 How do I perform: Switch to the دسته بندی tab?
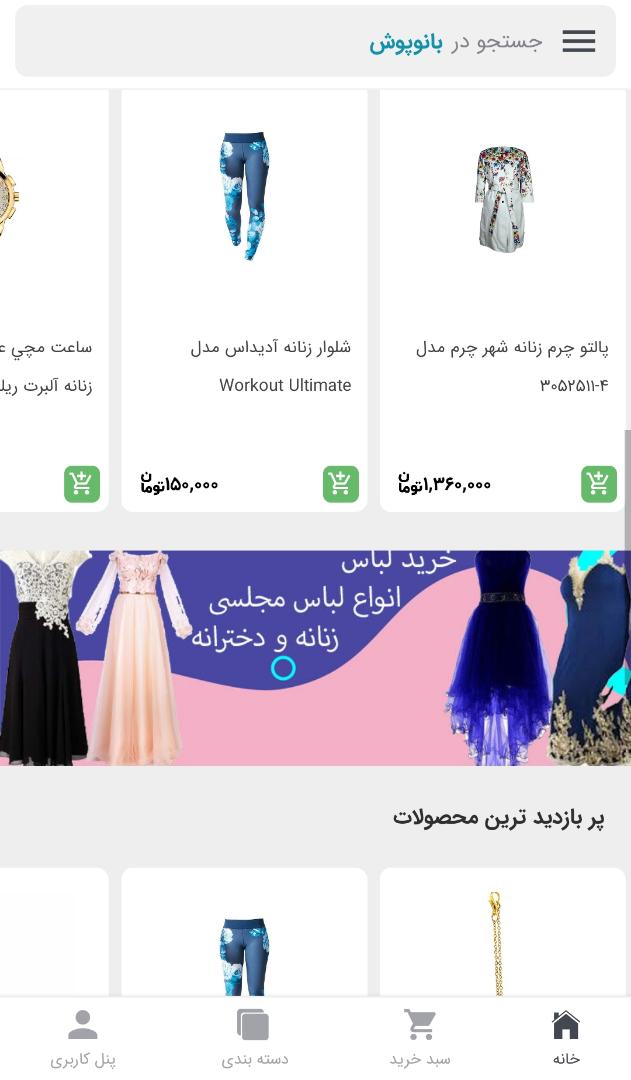point(254,1038)
